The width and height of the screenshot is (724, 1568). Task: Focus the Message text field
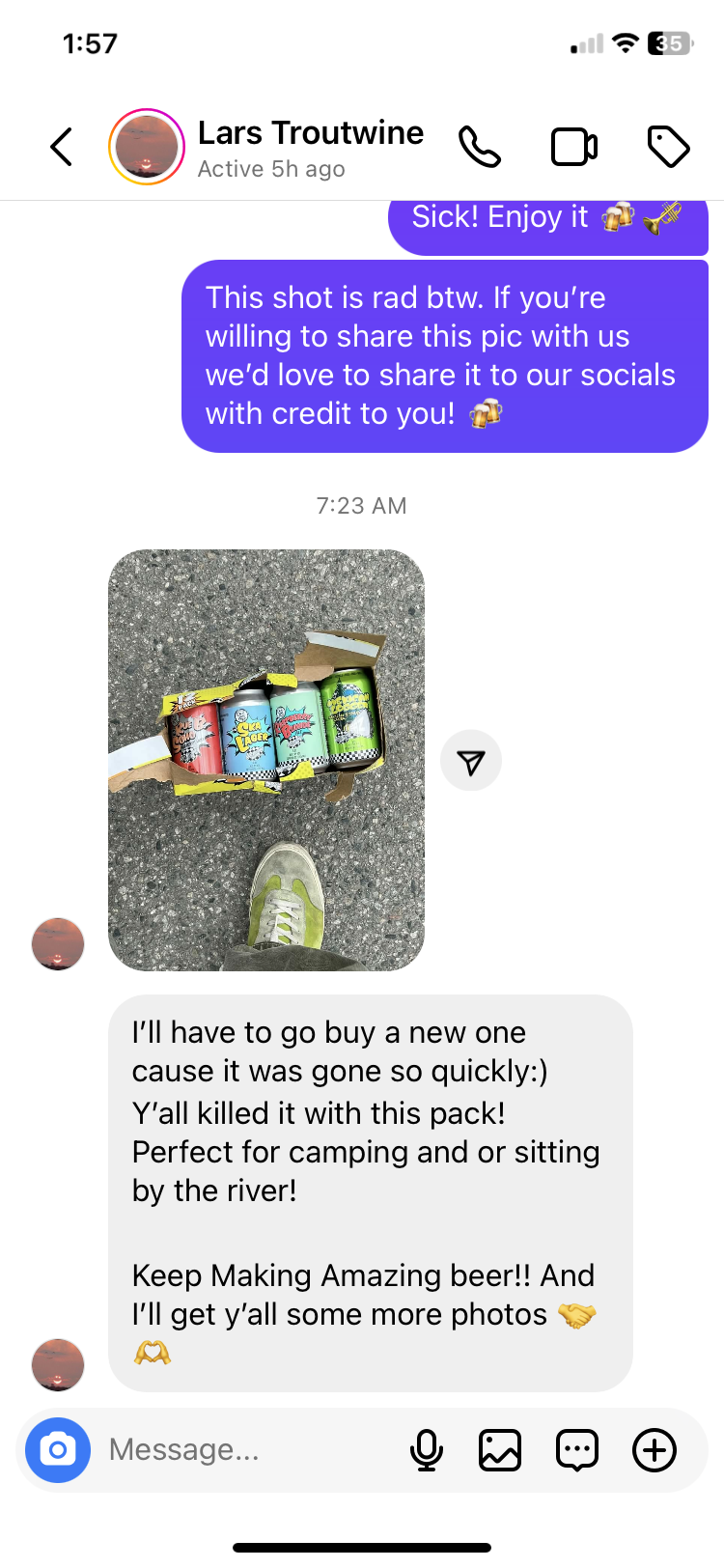click(241, 1449)
